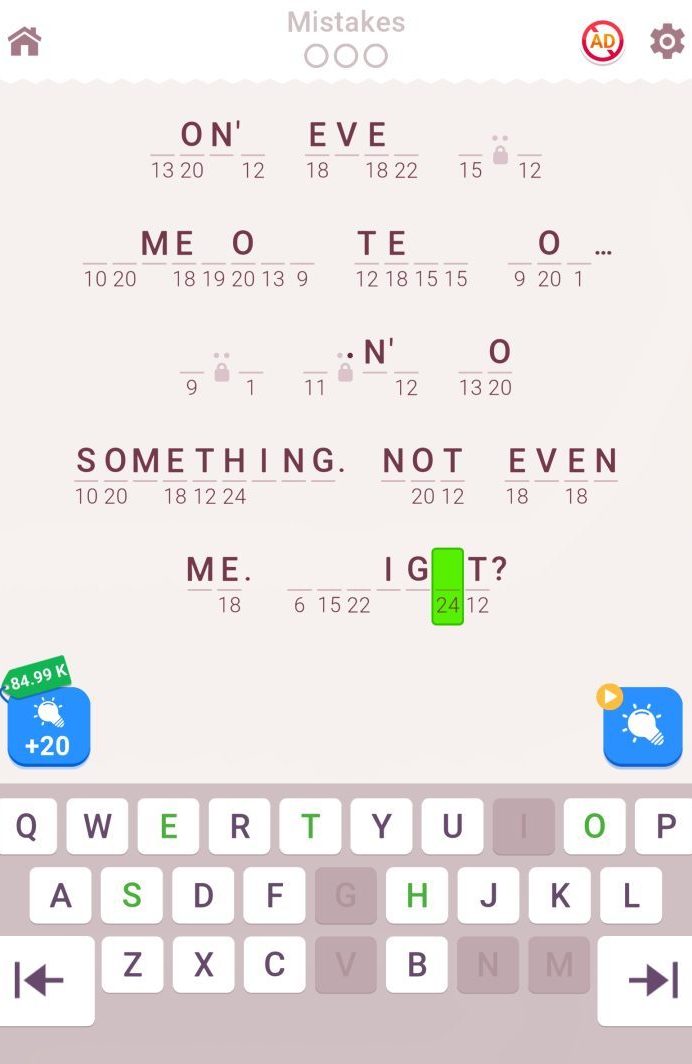Jump to next blank cell arrow
The height and width of the screenshot is (1064, 692).
click(644, 980)
